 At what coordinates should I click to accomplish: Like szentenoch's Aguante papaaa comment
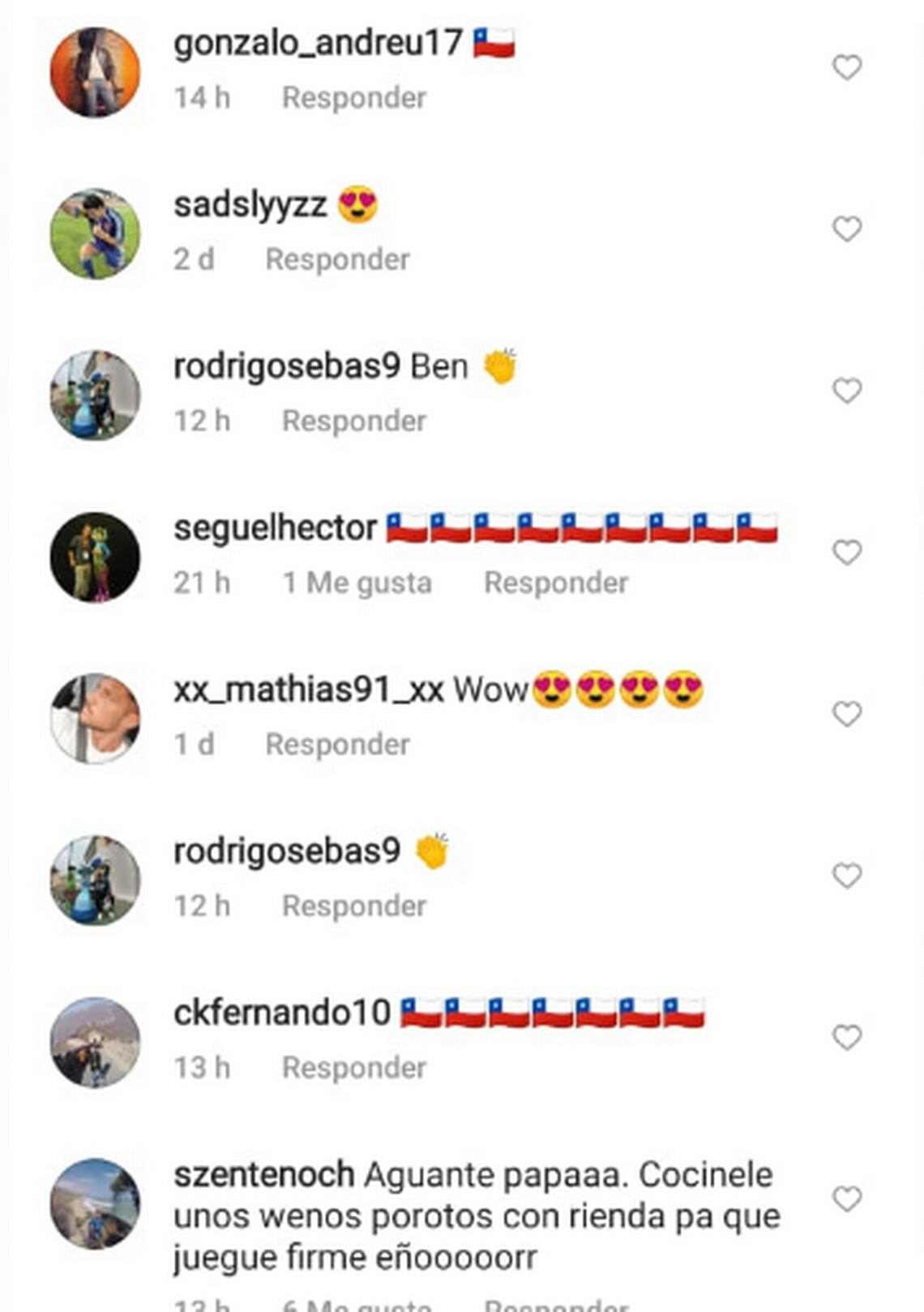(847, 1199)
